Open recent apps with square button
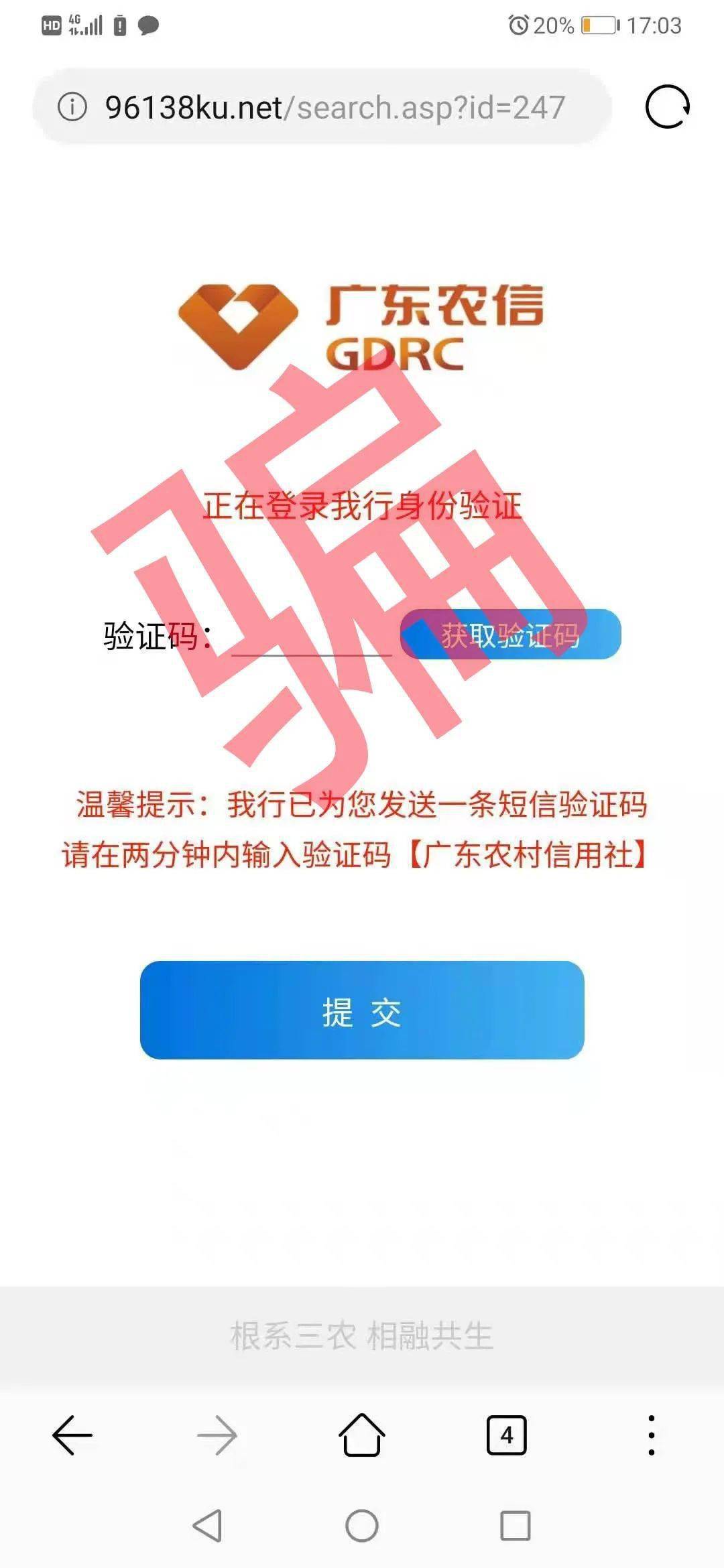This screenshot has width=724, height=1568. (516, 1526)
